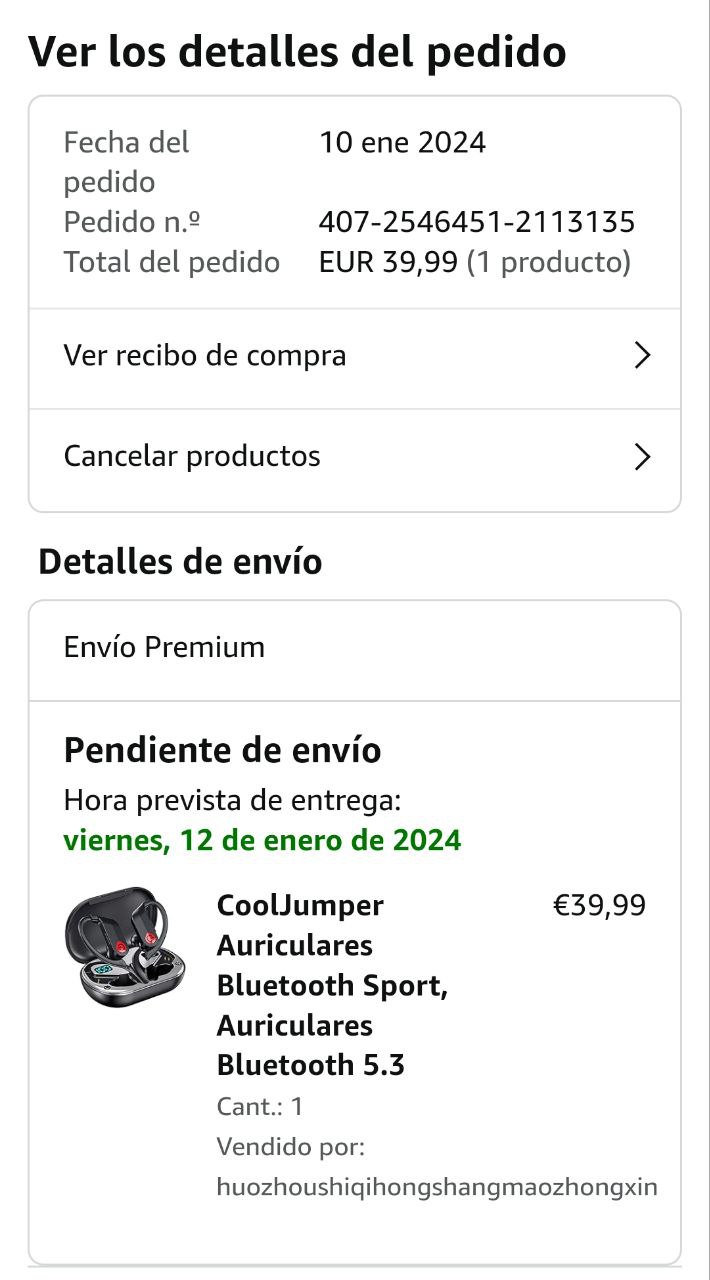The height and width of the screenshot is (1280, 710).
Task: View CoolJumper Auriculares Bluetooth Sport product
Action: (x=332, y=985)
